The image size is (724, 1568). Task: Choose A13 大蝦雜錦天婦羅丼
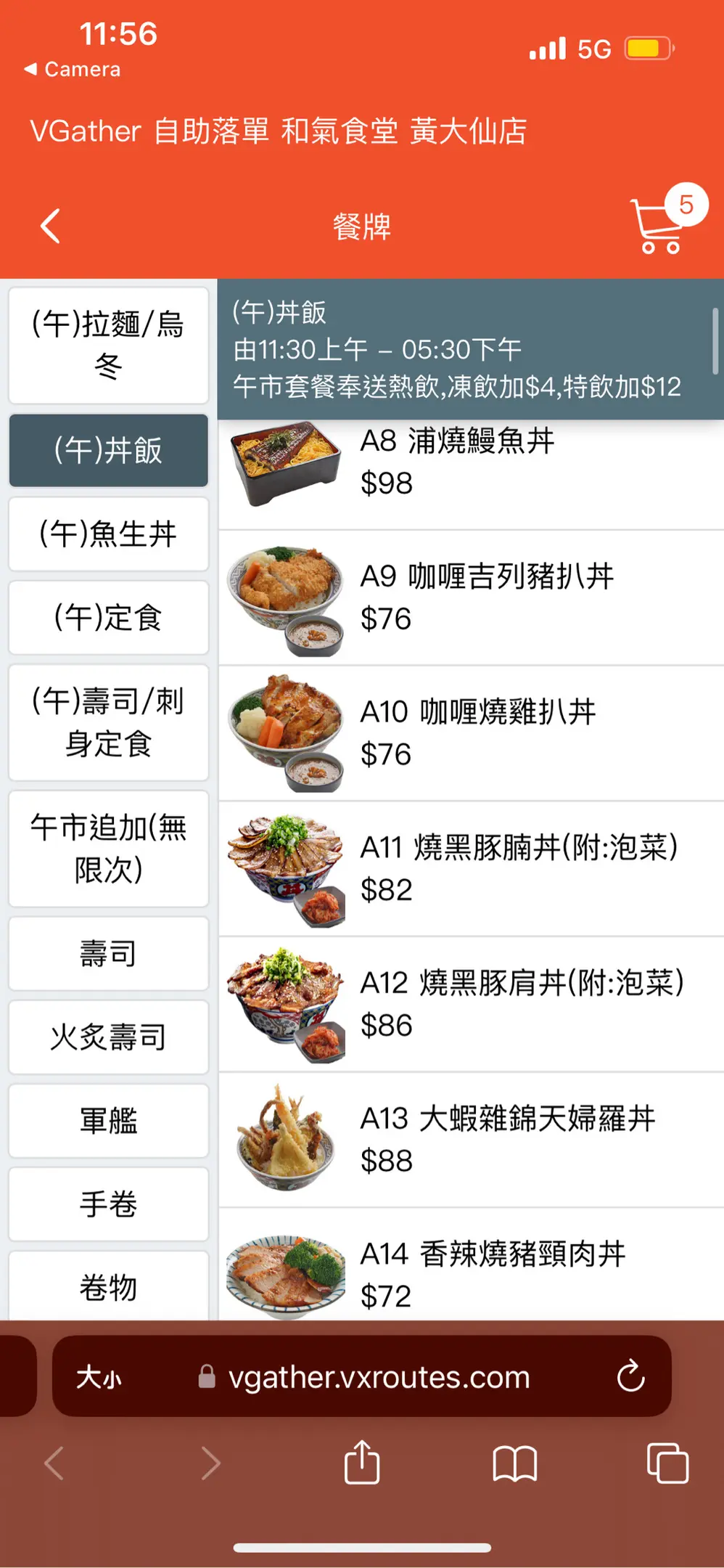(472, 1139)
